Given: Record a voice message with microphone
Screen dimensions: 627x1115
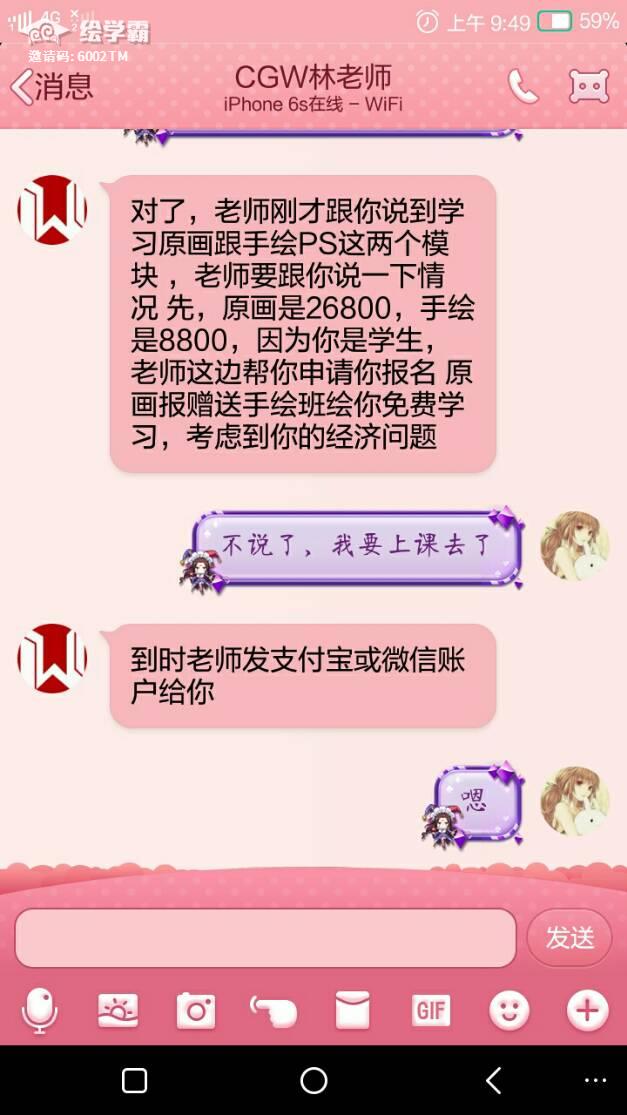Looking at the screenshot, I should [40, 1011].
